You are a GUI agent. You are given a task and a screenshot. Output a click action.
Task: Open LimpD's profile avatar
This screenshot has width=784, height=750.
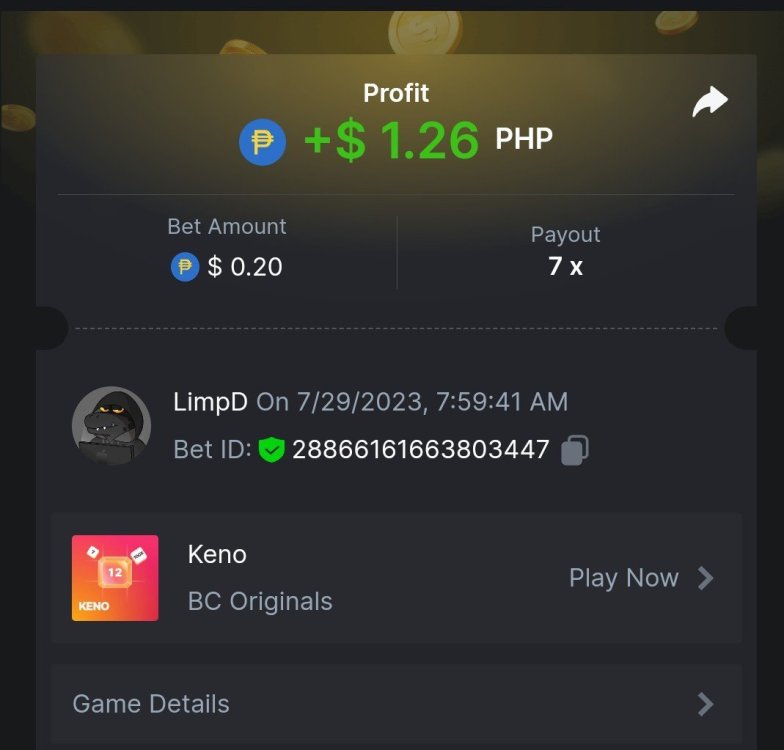[111, 426]
